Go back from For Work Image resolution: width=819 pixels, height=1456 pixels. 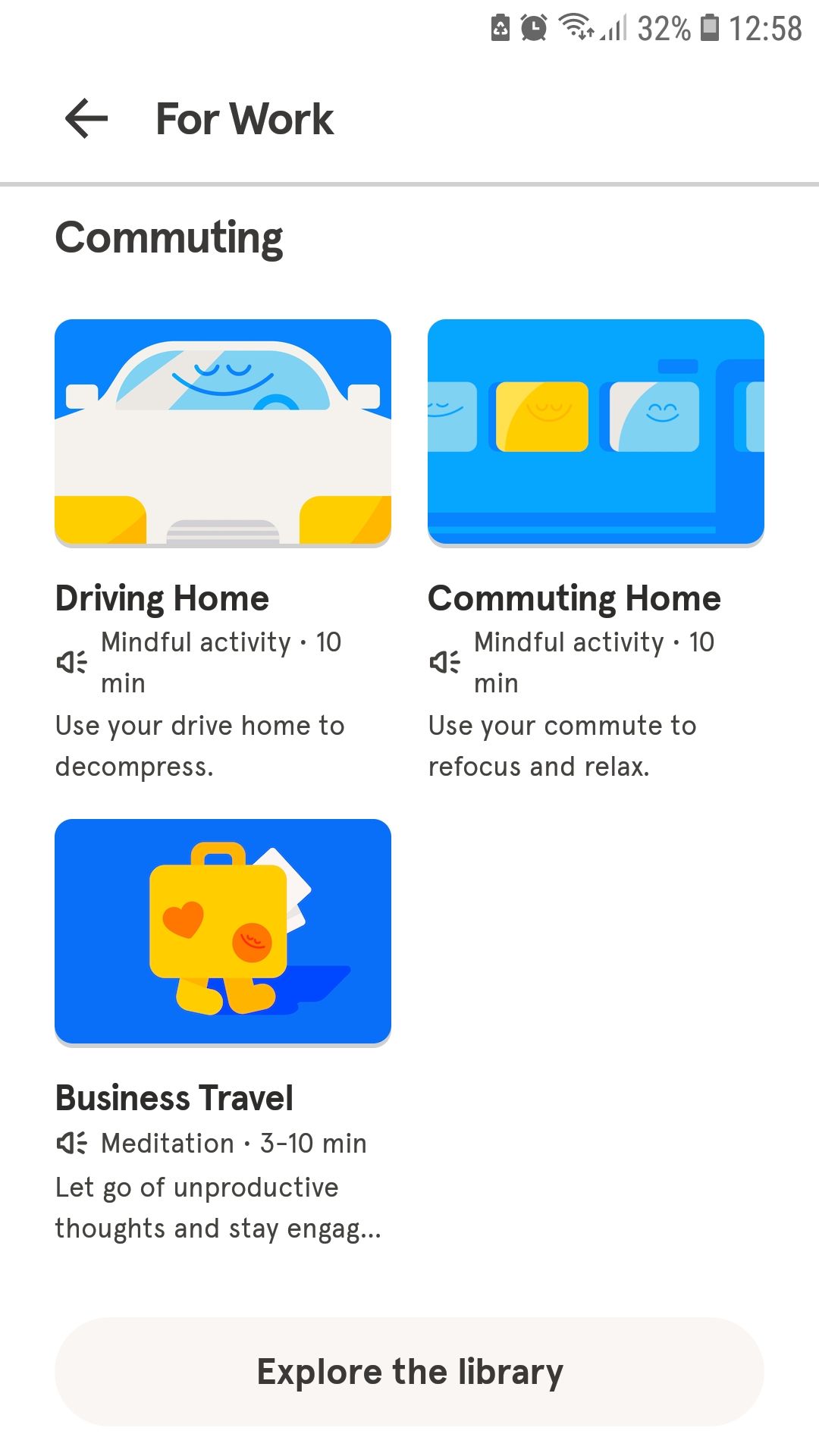(x=86, y=119)
